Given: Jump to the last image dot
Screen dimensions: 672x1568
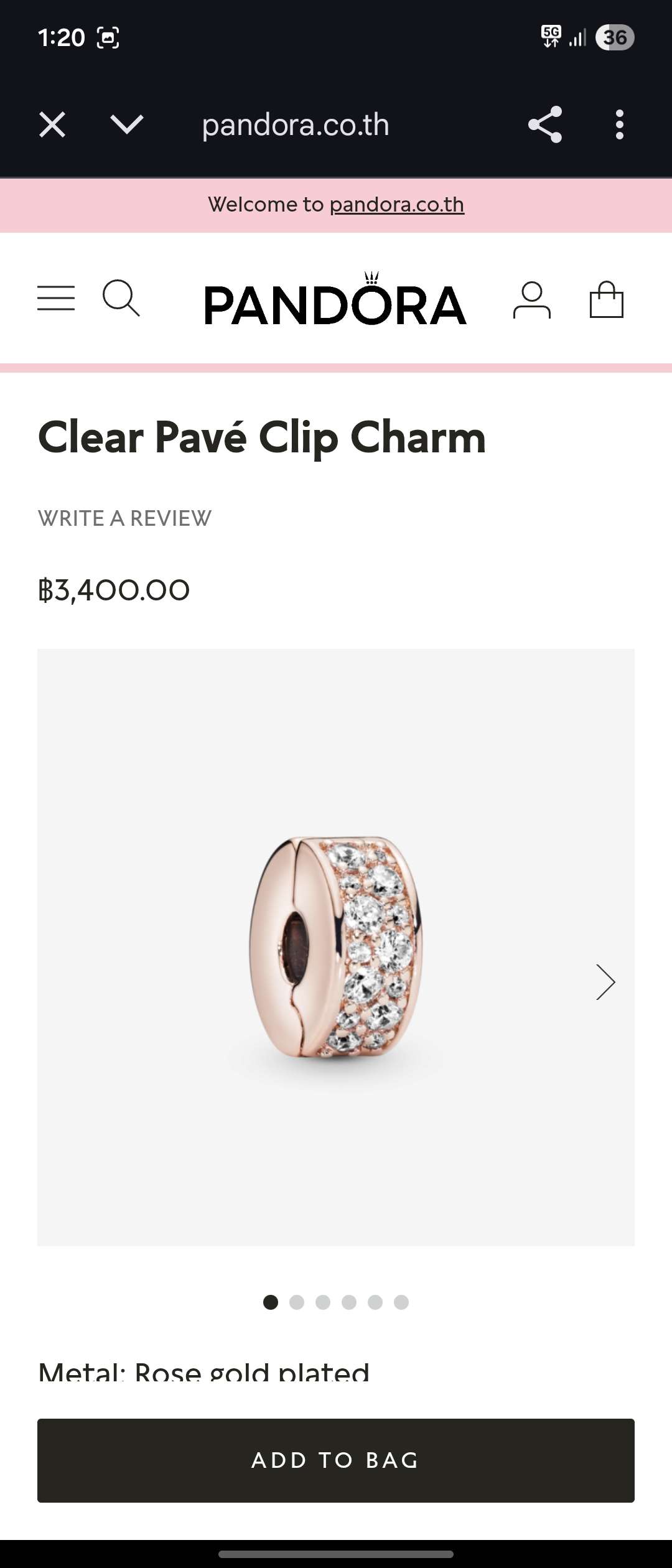Looking at the screenshot, I should tap(401, 1302).
